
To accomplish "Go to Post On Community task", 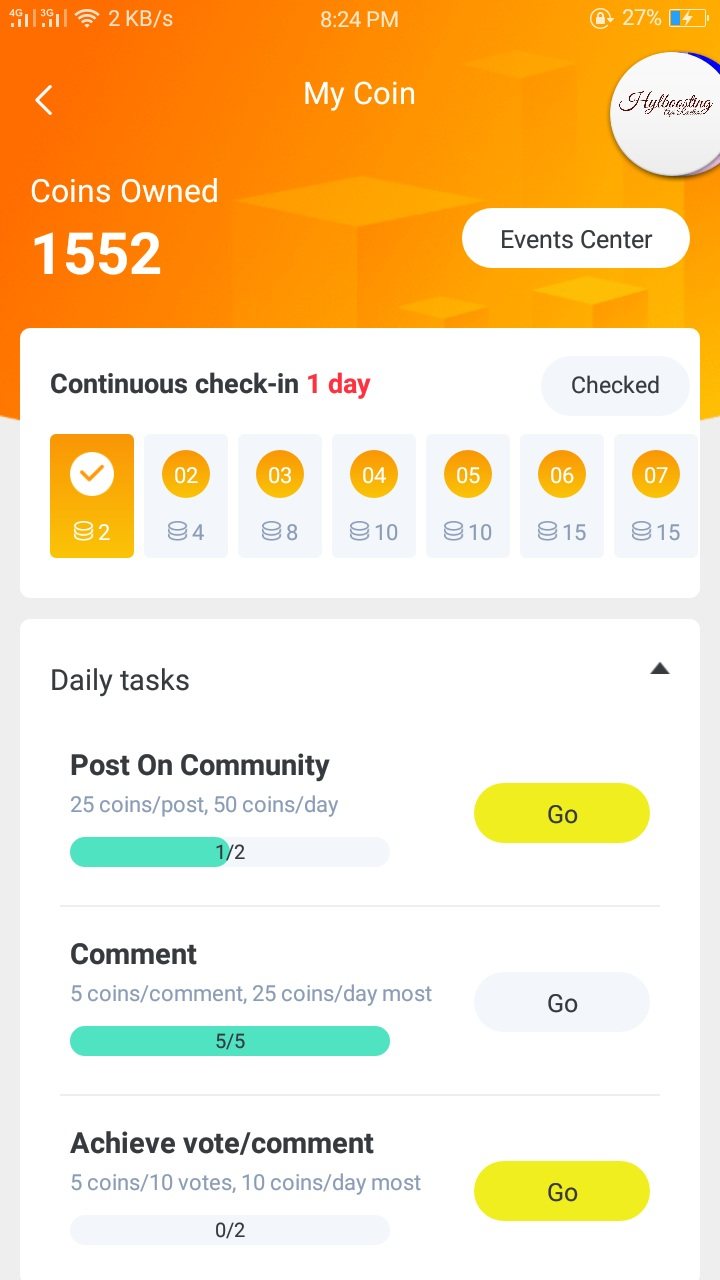I will [561, 814].
